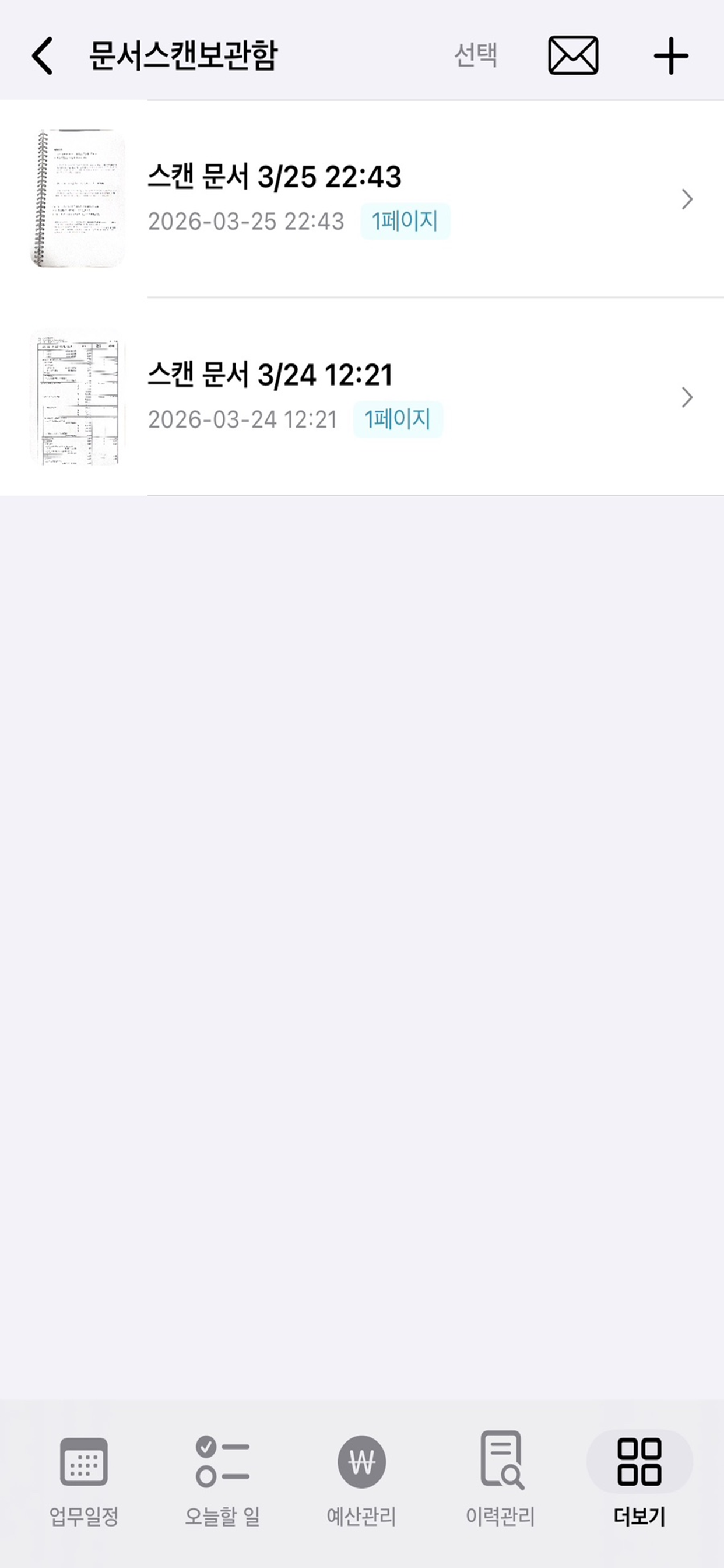Tap the 1페이지 badge on the 3/24 scan
The height and width of the screenshot is (1568, 724).
point(398,418)
